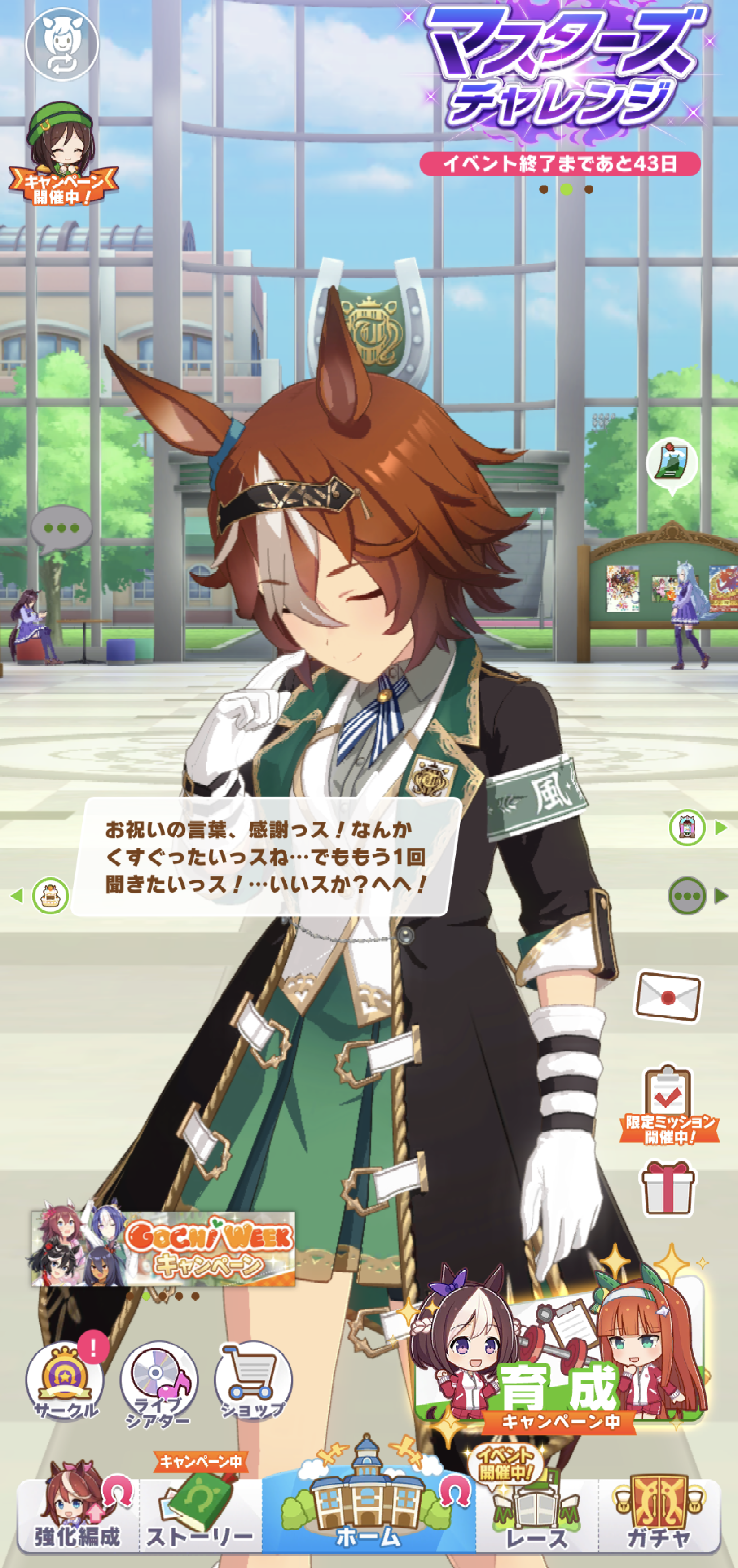This screenshot has height=1568, width=738.
Task: Open the キャンペーン開催中 campaign badge
Action: tap(61, 156)
